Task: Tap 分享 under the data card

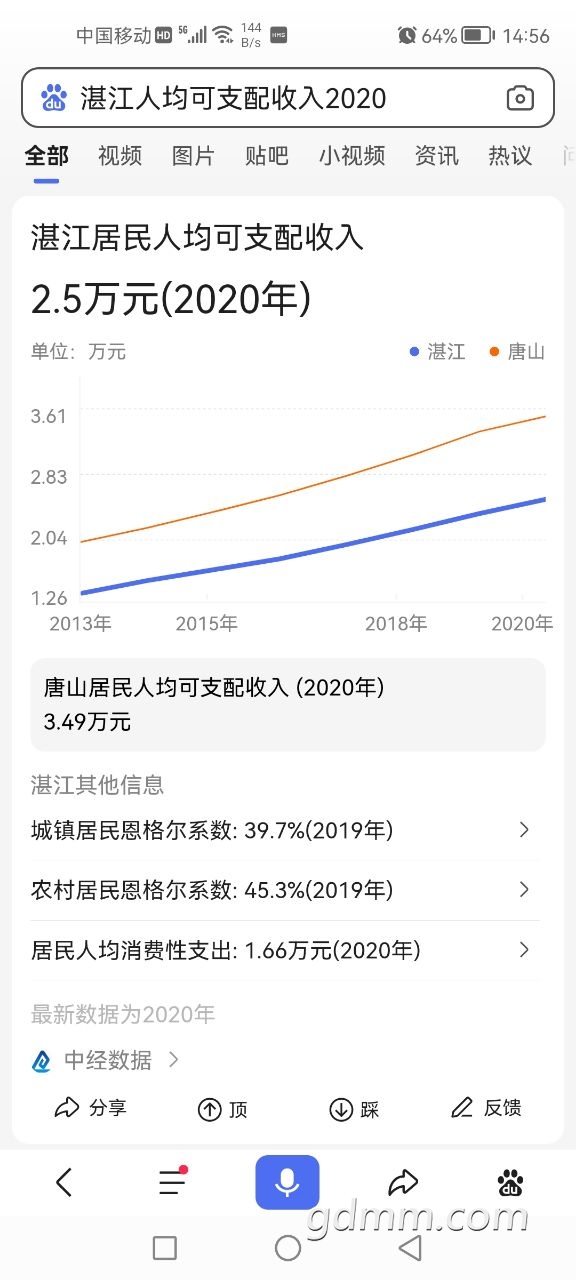Action: (91, 1108)
